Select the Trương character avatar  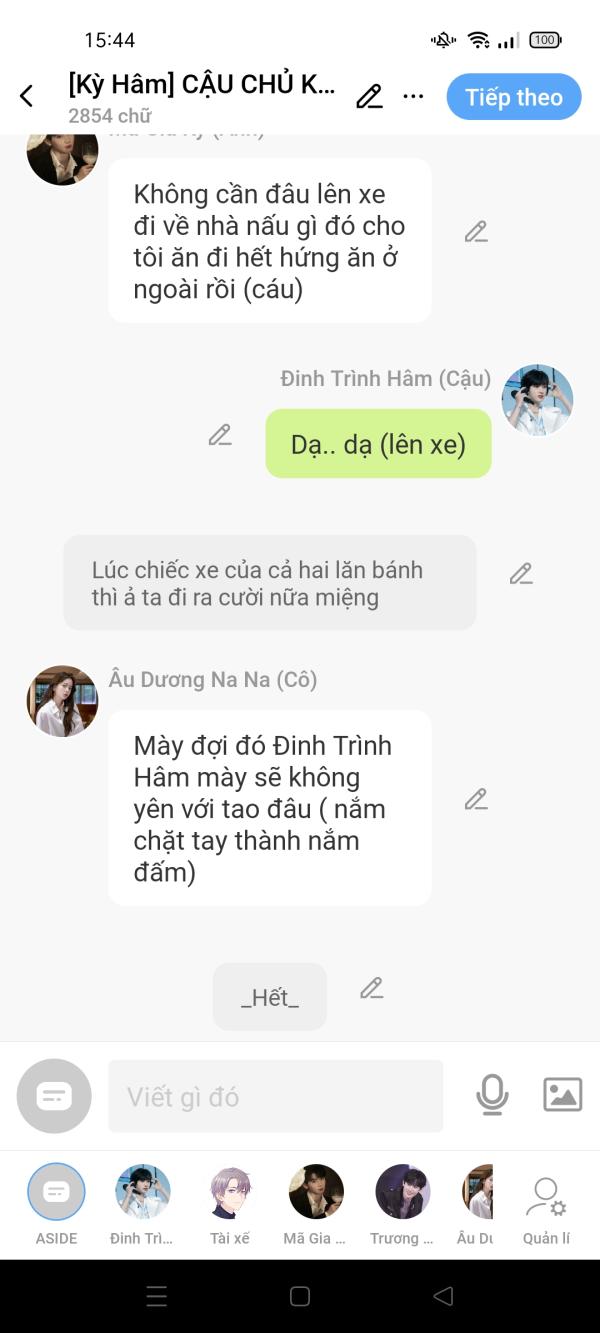coord(402,1192)
